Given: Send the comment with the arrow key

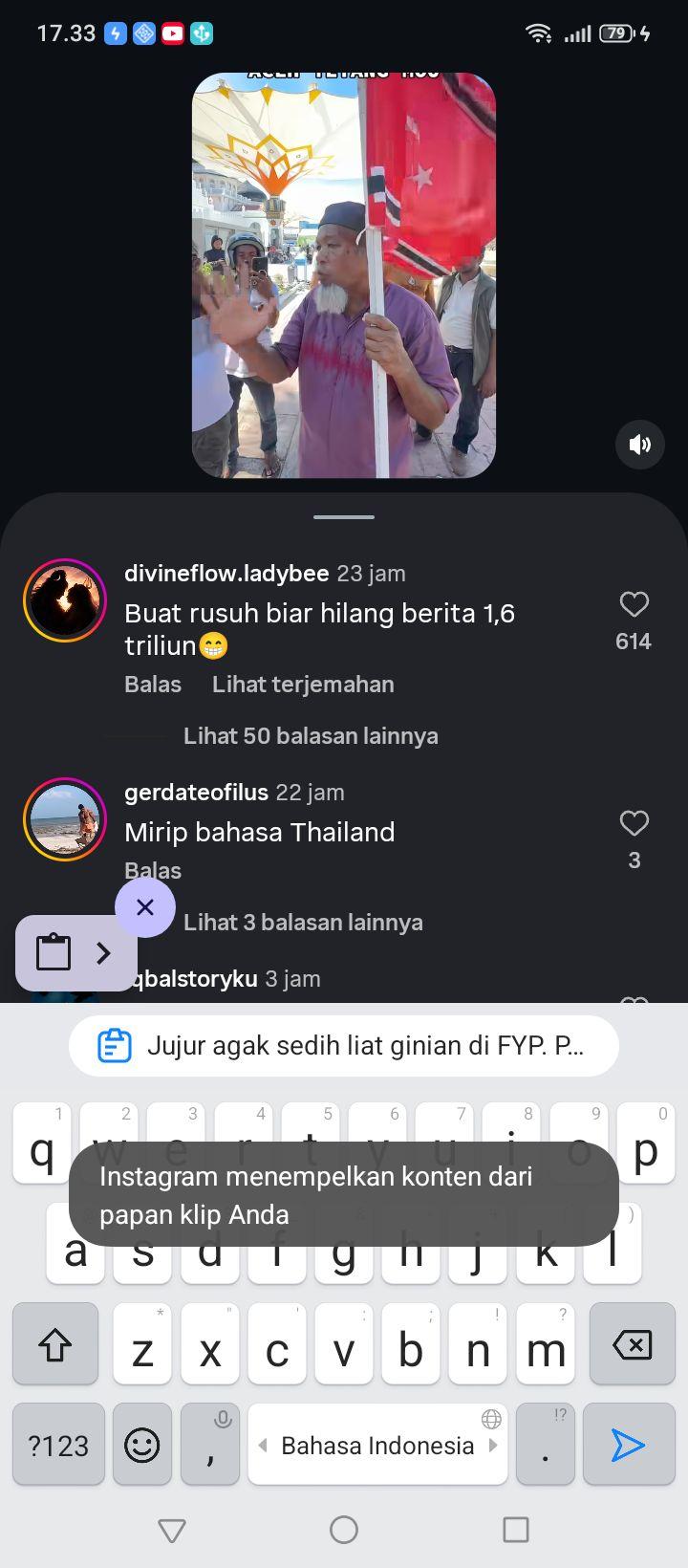Looking at the screenshot, I should tap(628, 1445).
